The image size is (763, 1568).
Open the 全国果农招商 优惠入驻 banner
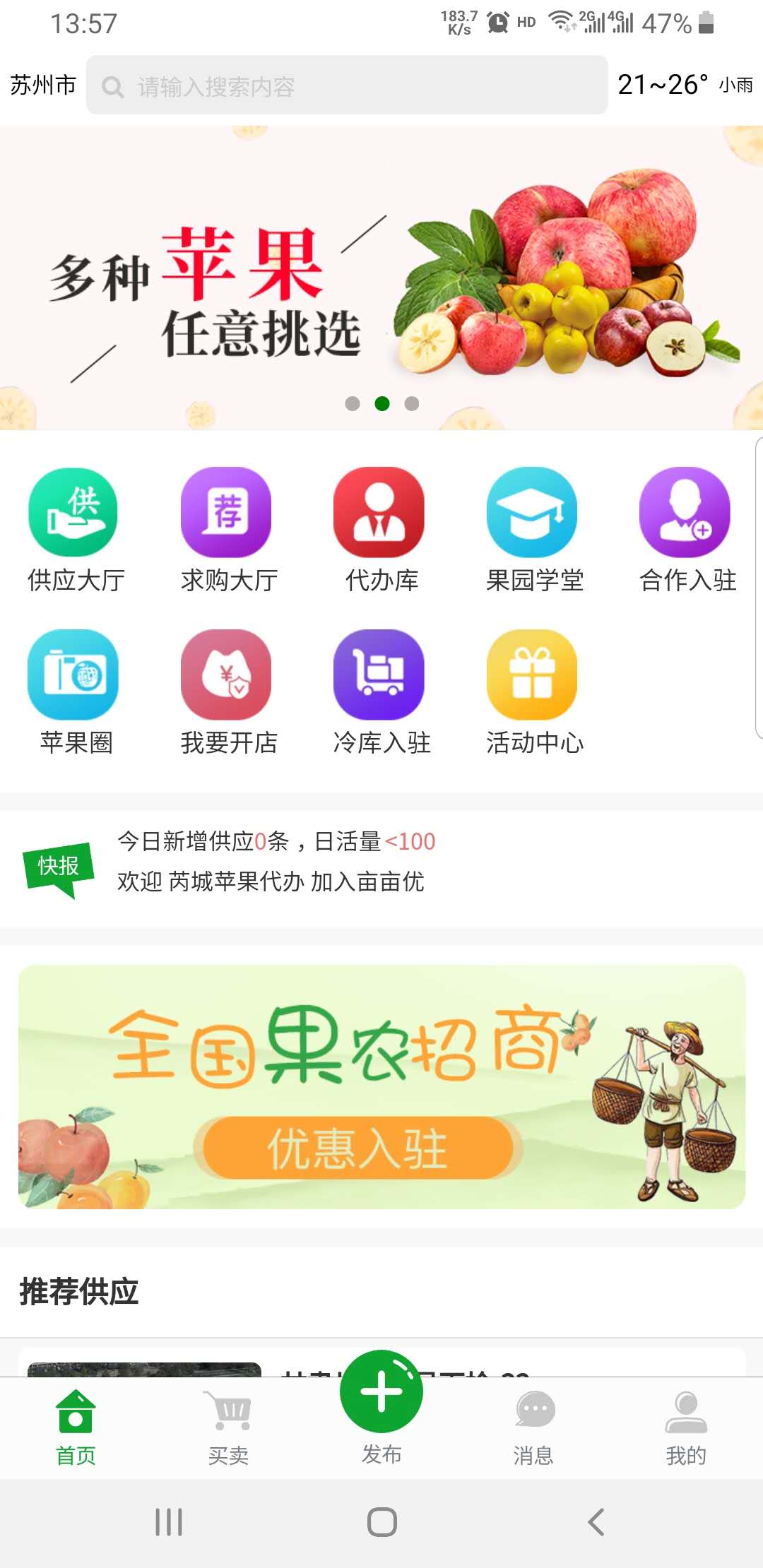tap(381, 1087)
